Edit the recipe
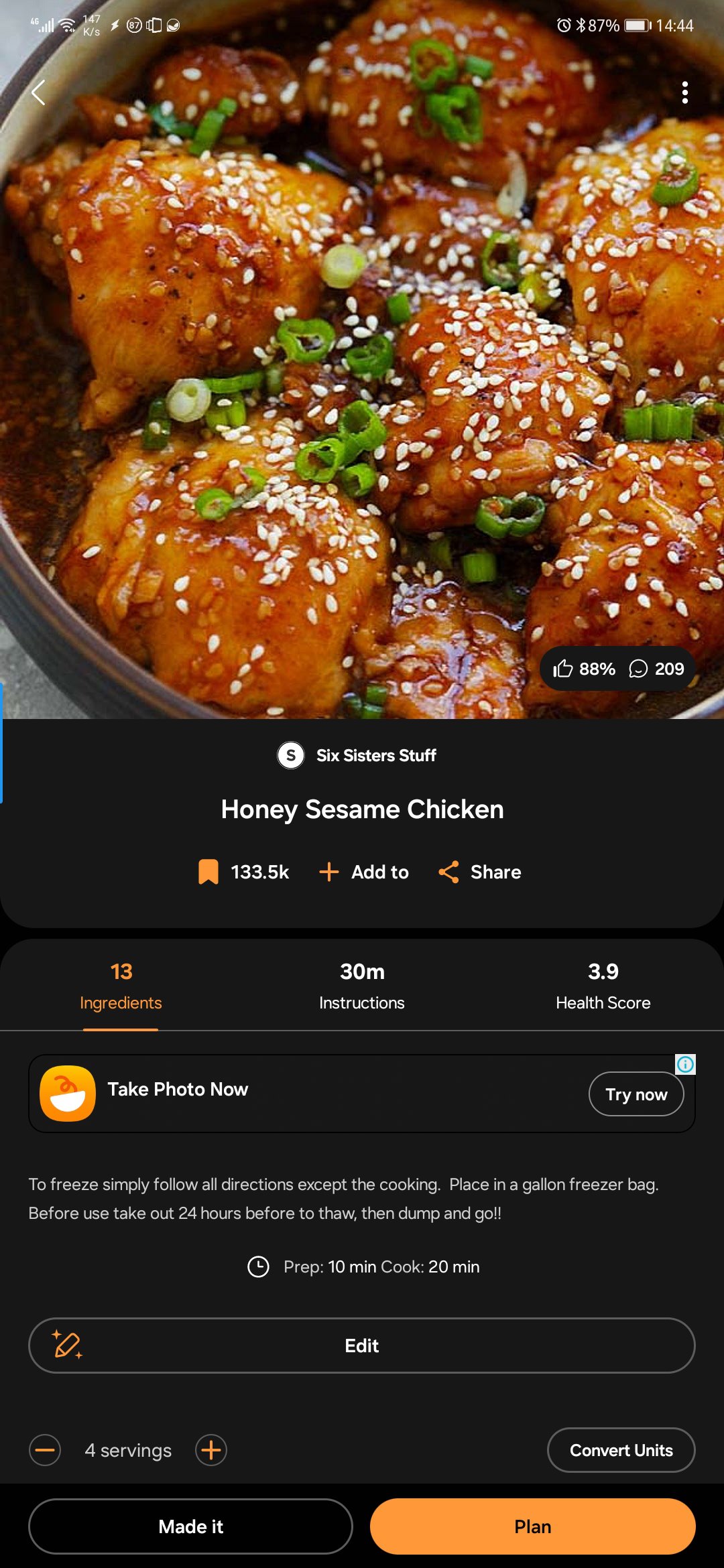 pyautogui.click(x=362, y=1346)
